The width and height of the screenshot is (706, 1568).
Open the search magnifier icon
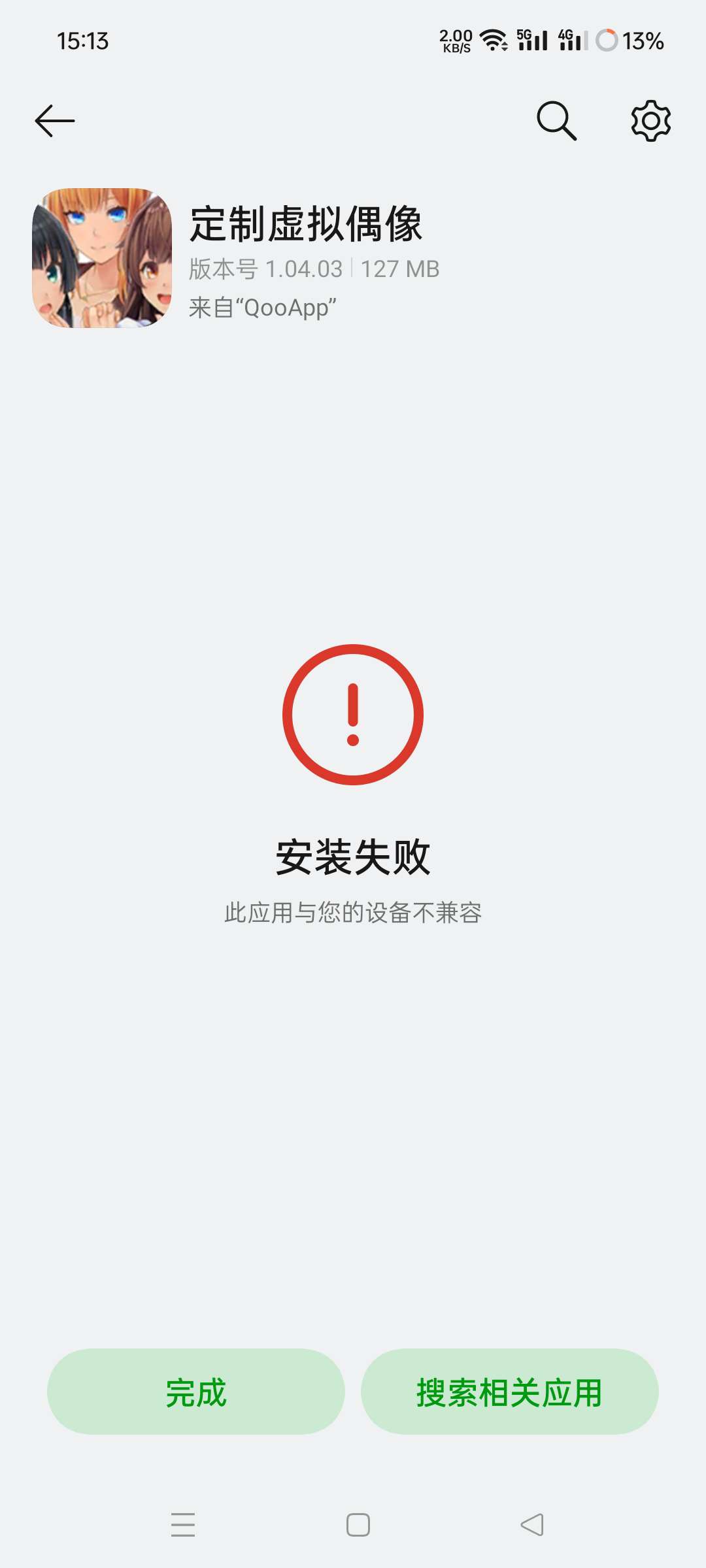556,121
